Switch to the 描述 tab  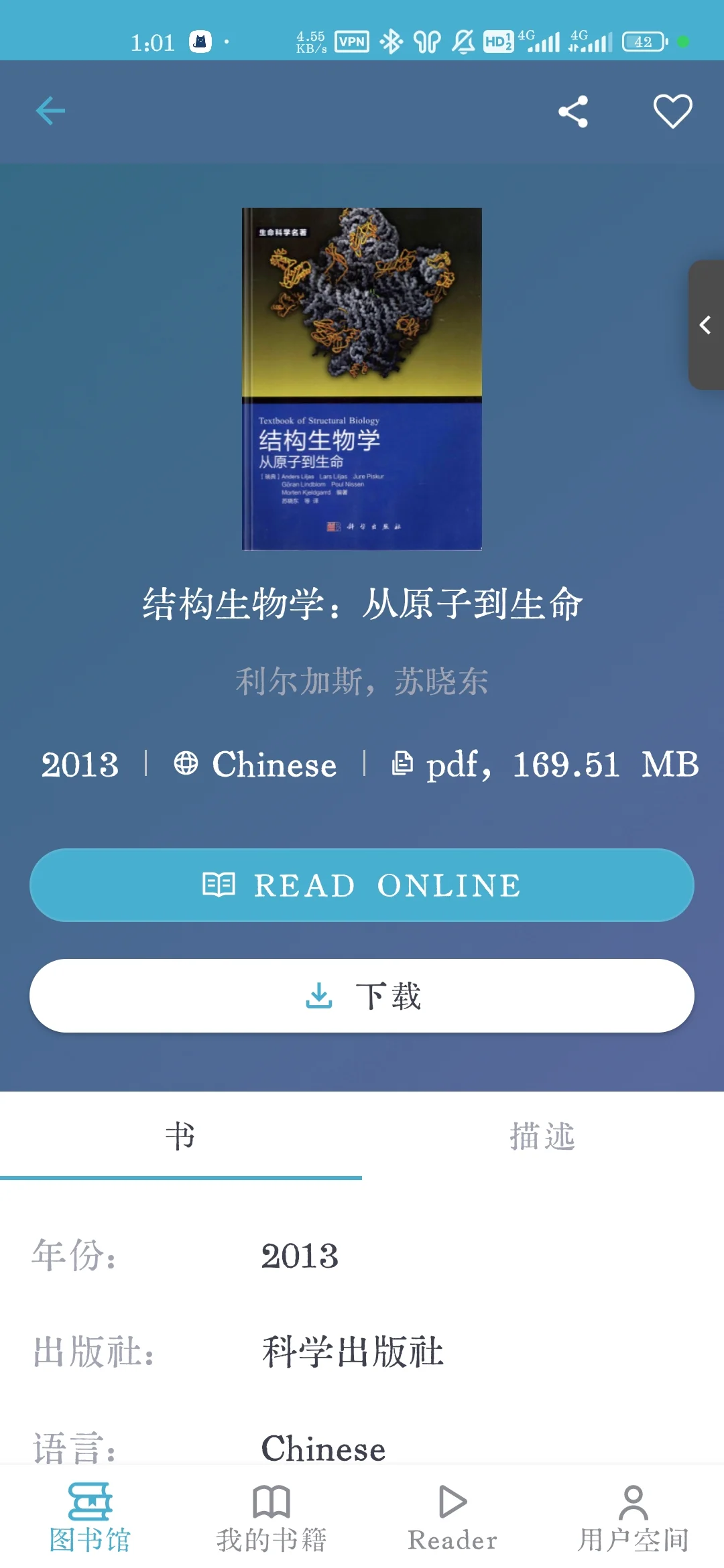(x=542, y=1136)
